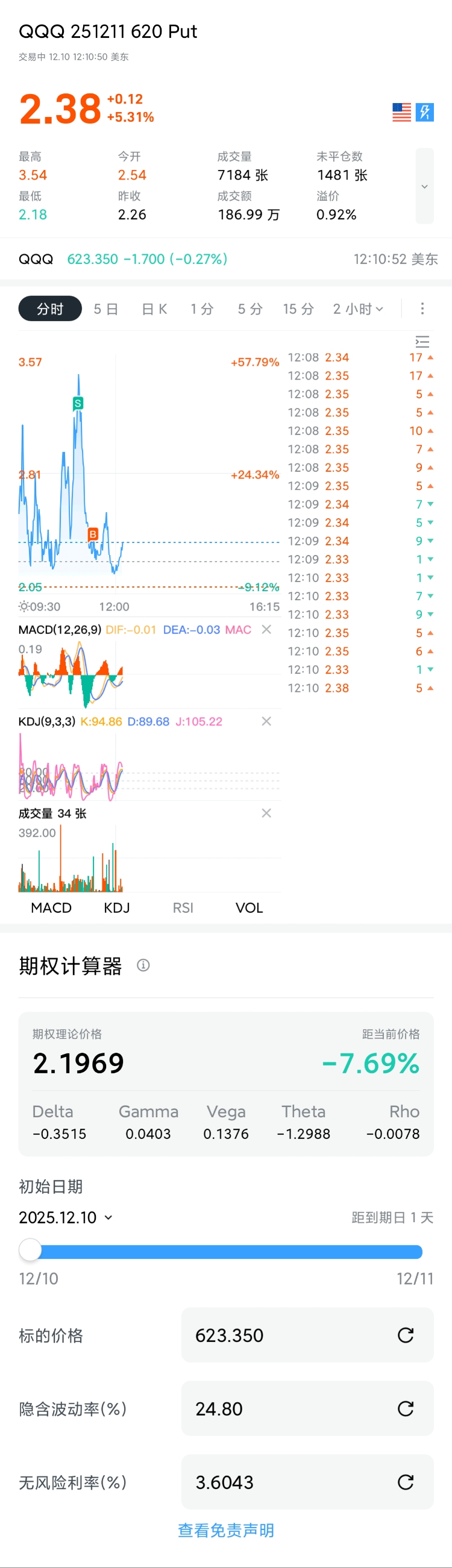Switch to the 日 K chart tab
Viewport: 452px width, 1568px height.
pos(154,309)
